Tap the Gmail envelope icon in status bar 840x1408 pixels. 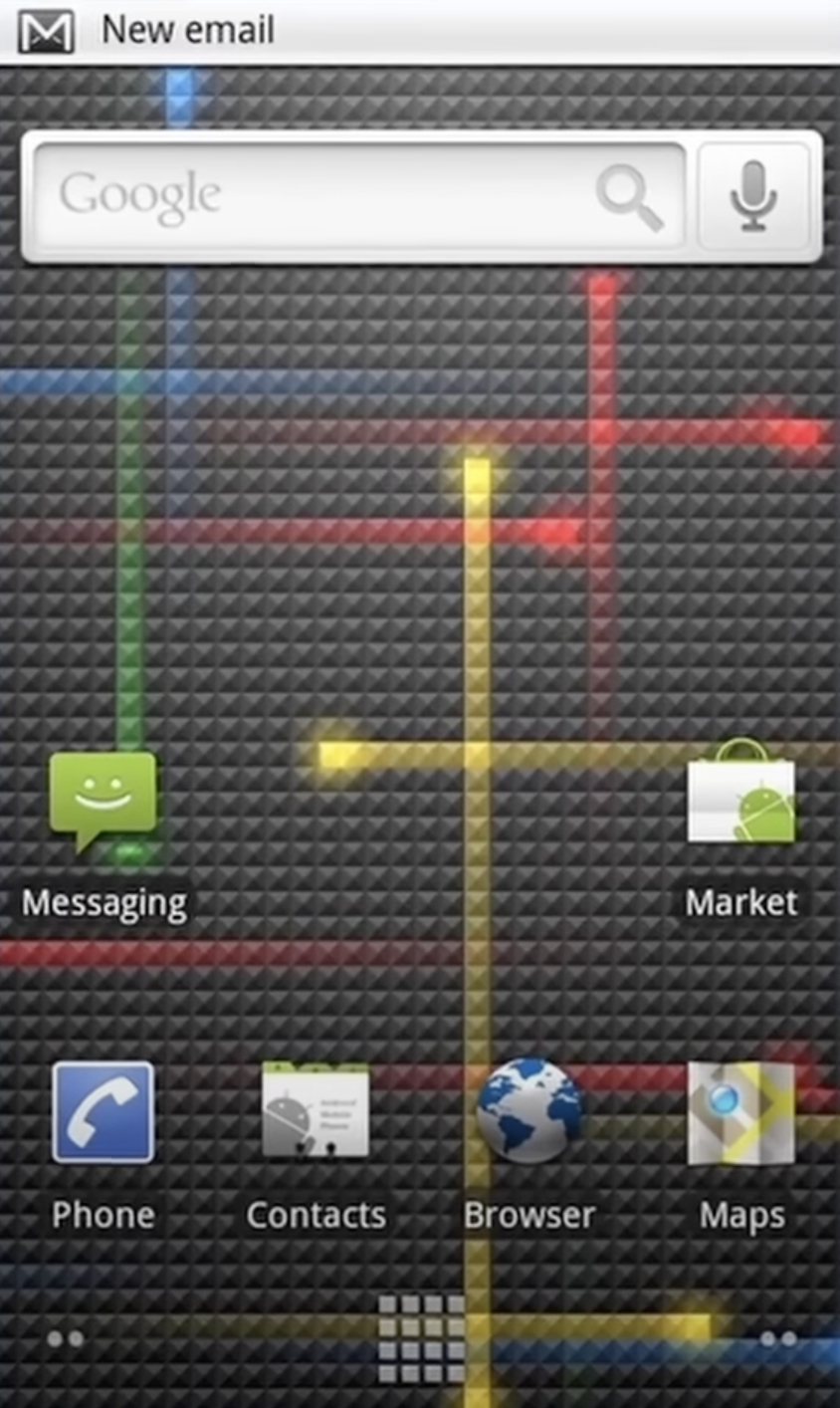click(45, 30)
